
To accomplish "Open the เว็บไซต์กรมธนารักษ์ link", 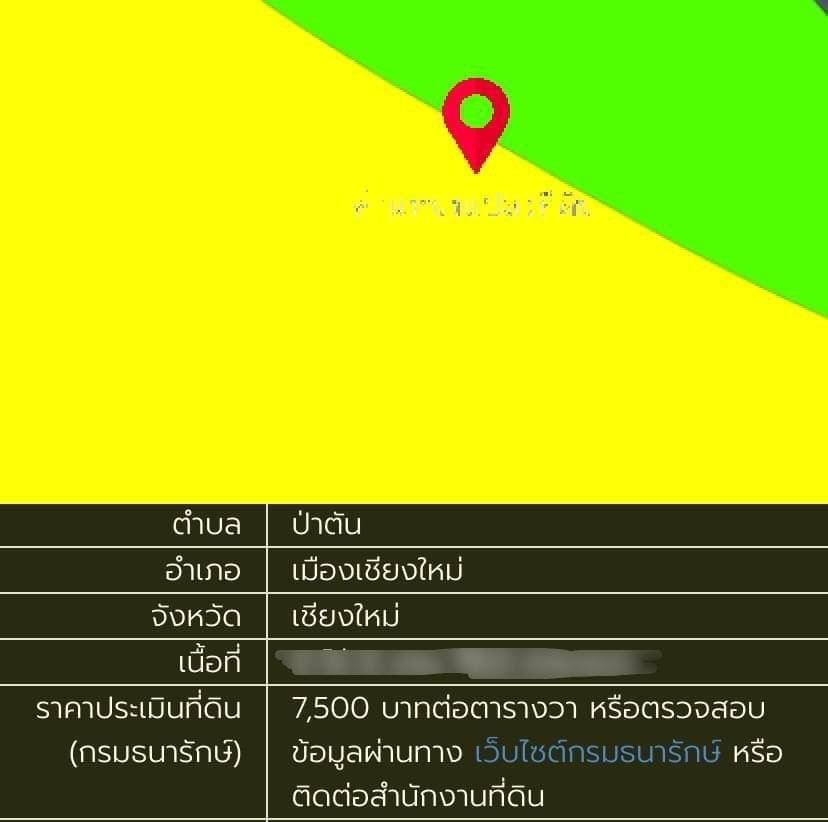I will (598, 752).
